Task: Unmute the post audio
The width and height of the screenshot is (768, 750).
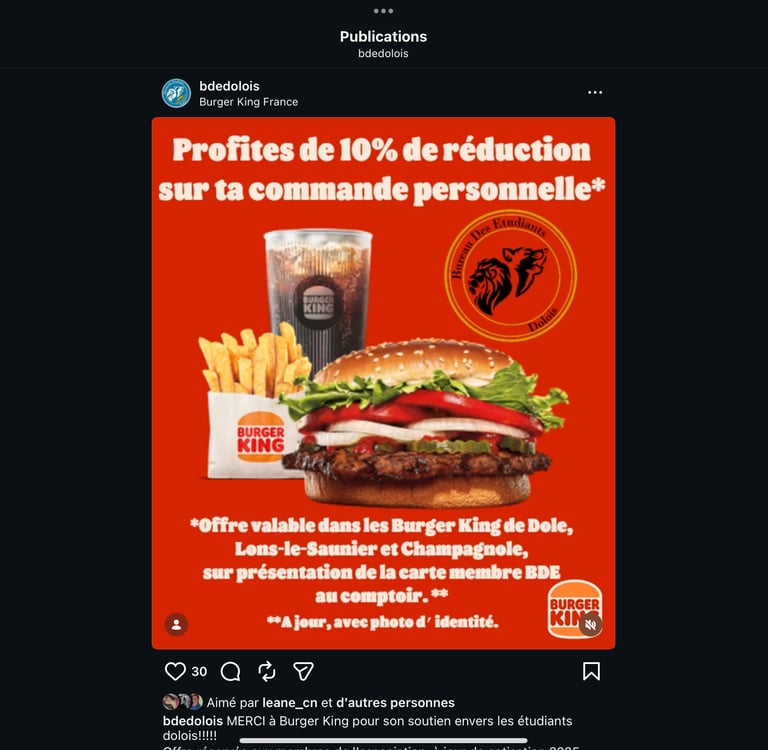Action: click(x=591, y=625)
